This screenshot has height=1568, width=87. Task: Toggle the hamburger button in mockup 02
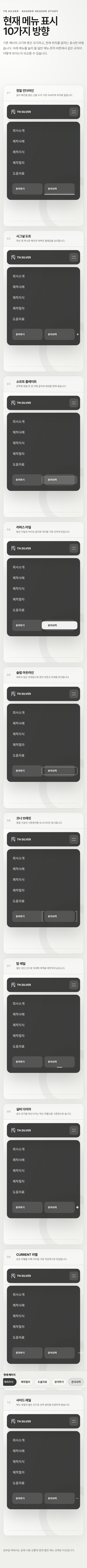(x=74, y=257)
